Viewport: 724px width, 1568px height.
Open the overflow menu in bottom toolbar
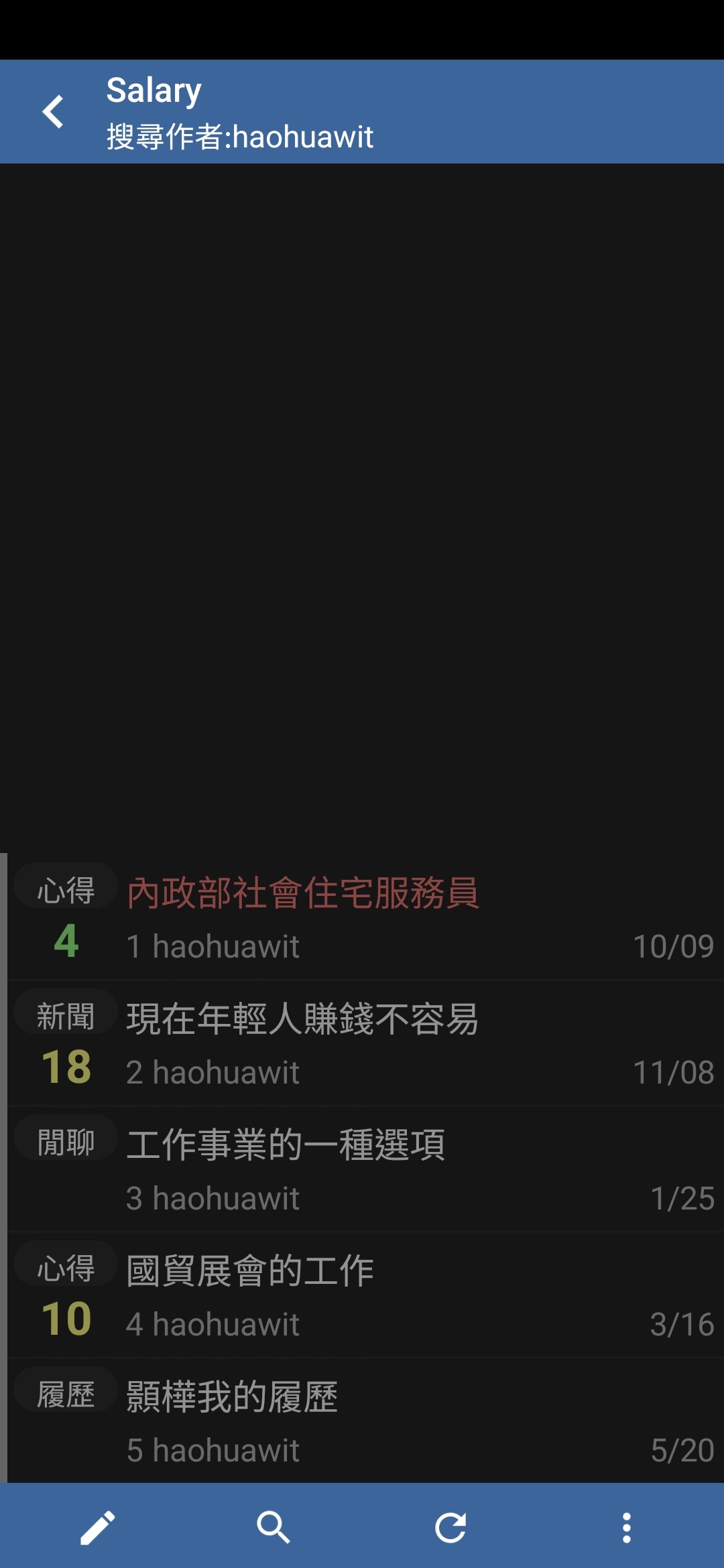627,1528
